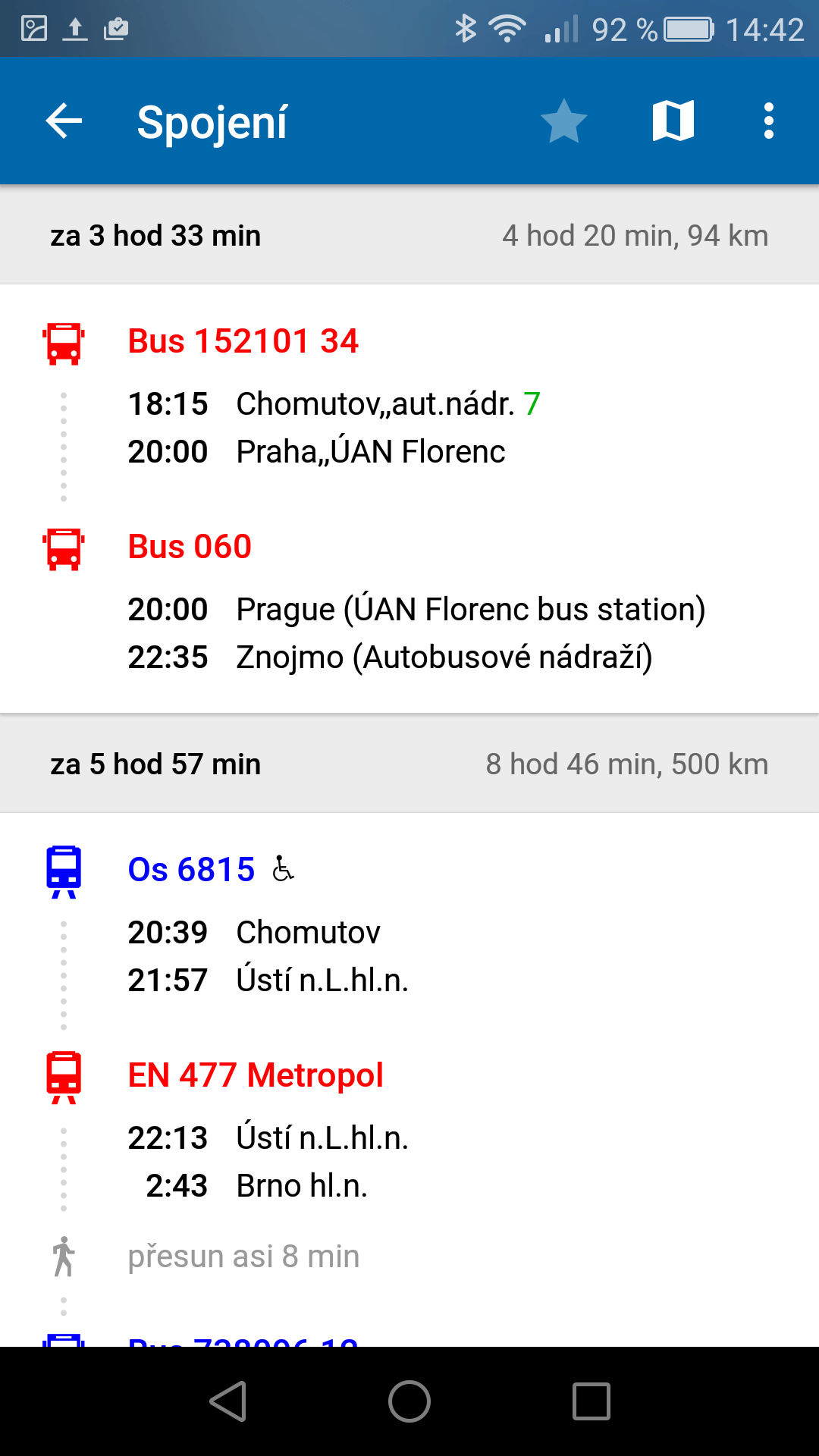The image size is (819, 1456).
Task: Open recent apps from the navigation bar
Action: tap(591, 1401)
